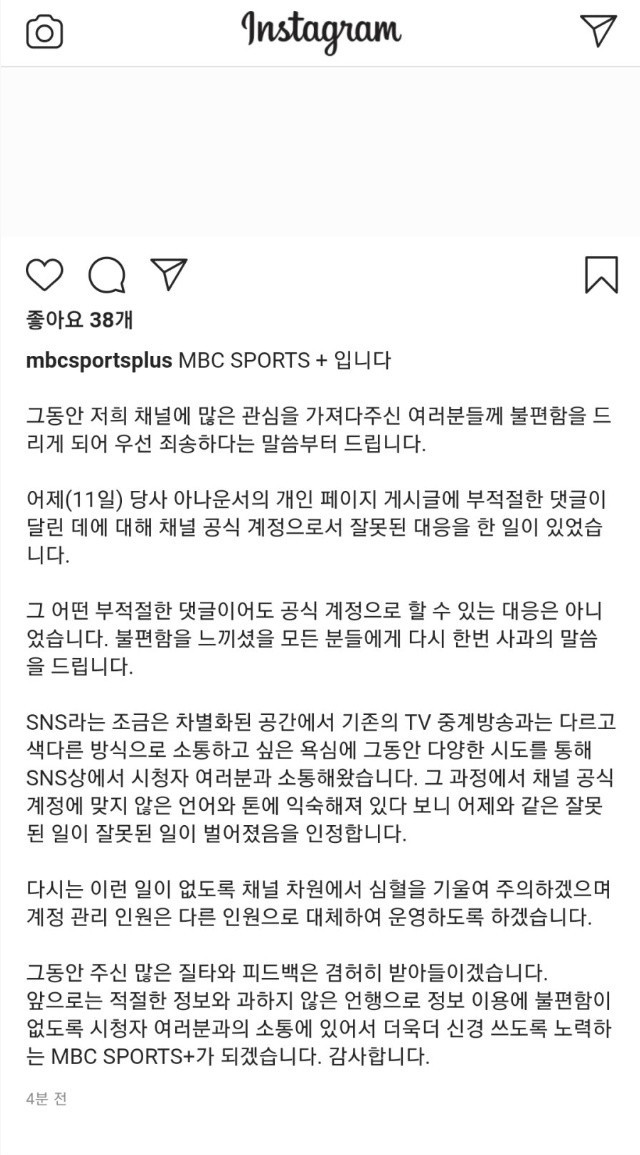
Task: Share the post via send icon
Action: [168, 273]
